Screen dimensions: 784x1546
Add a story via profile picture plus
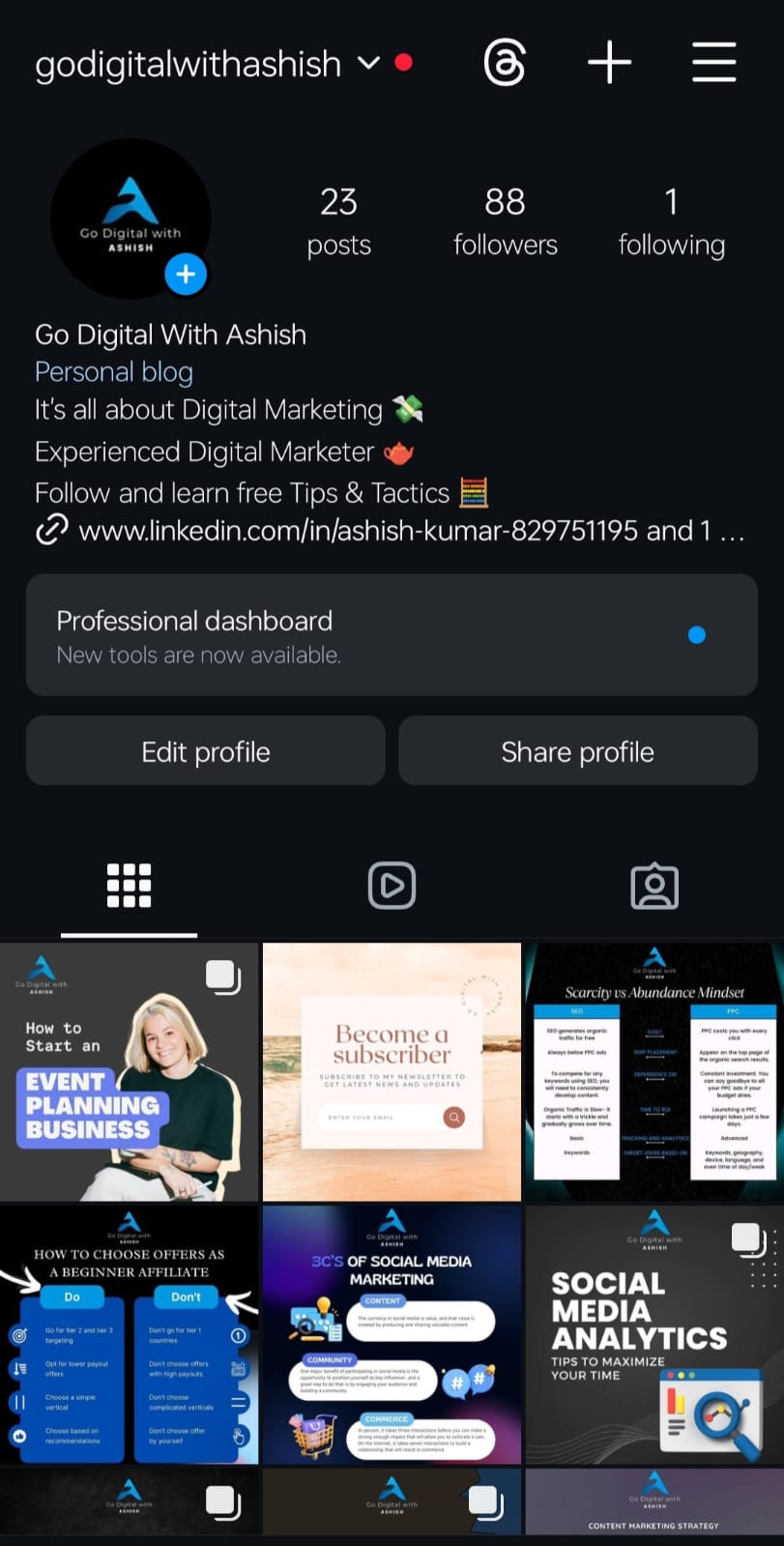pyautogui.click(x=186, y=275)
